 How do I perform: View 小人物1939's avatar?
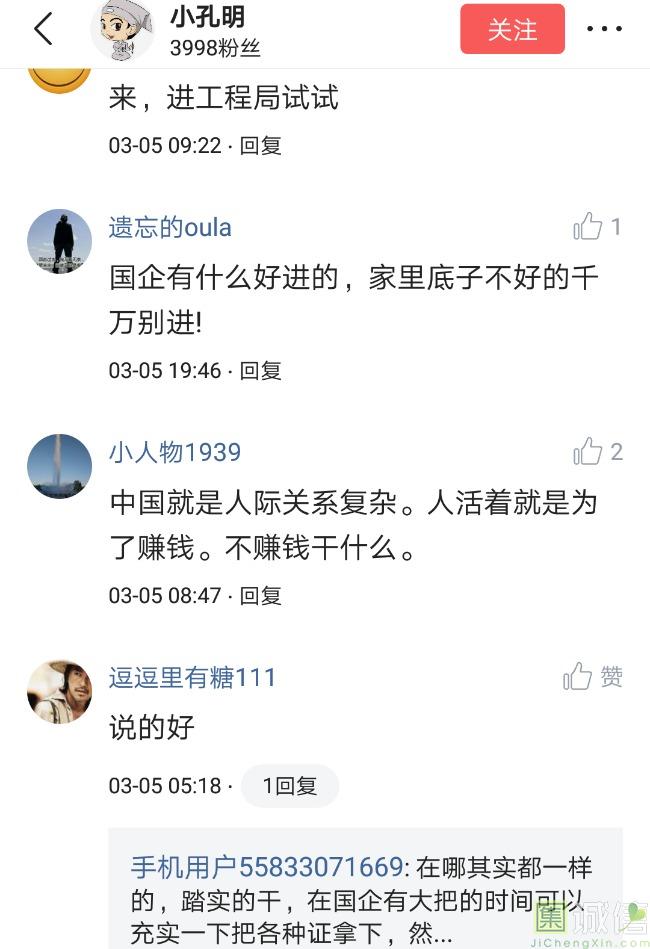pos(60,466)
